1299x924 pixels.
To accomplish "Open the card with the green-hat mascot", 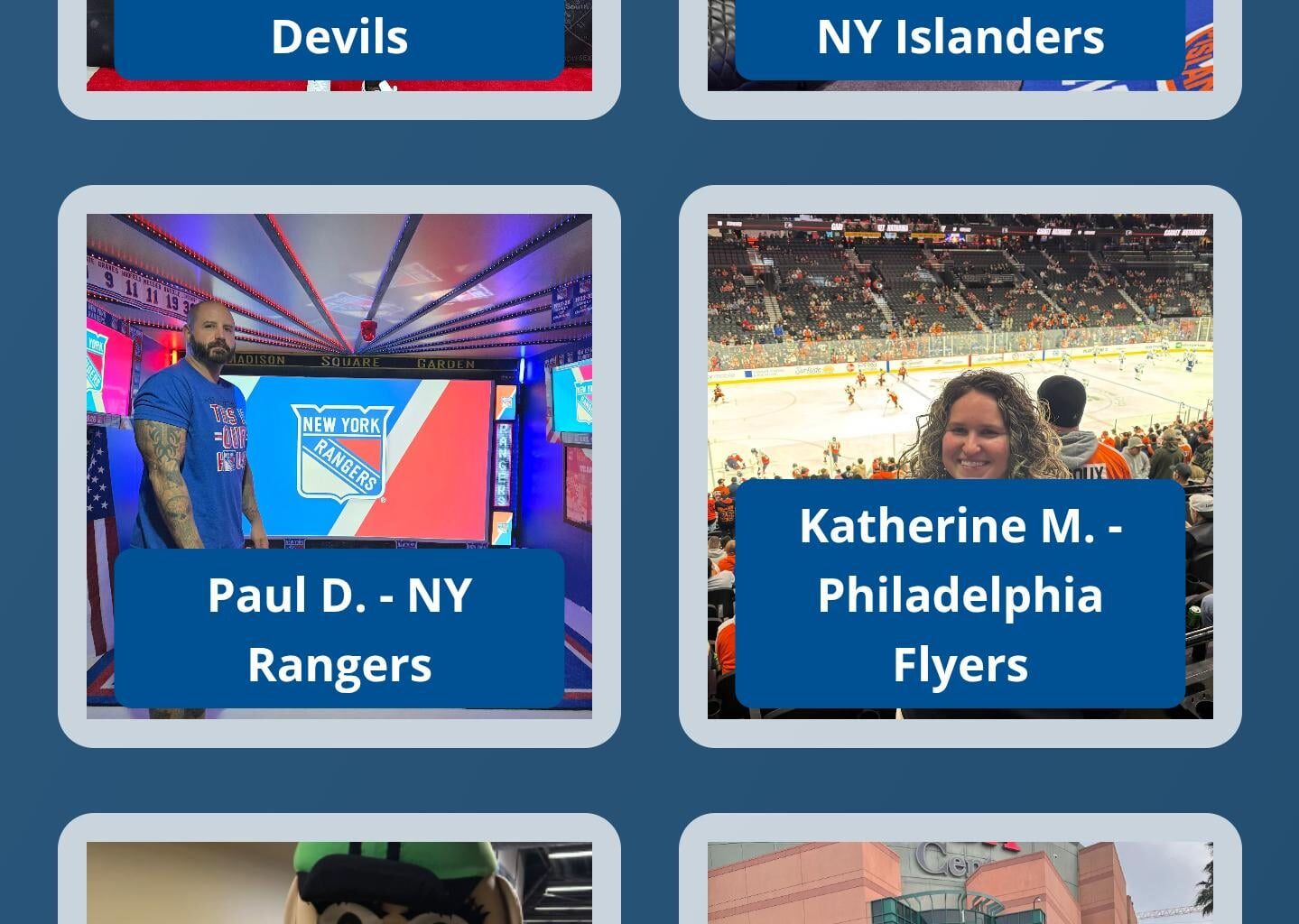I will click(x=339, y=880).
